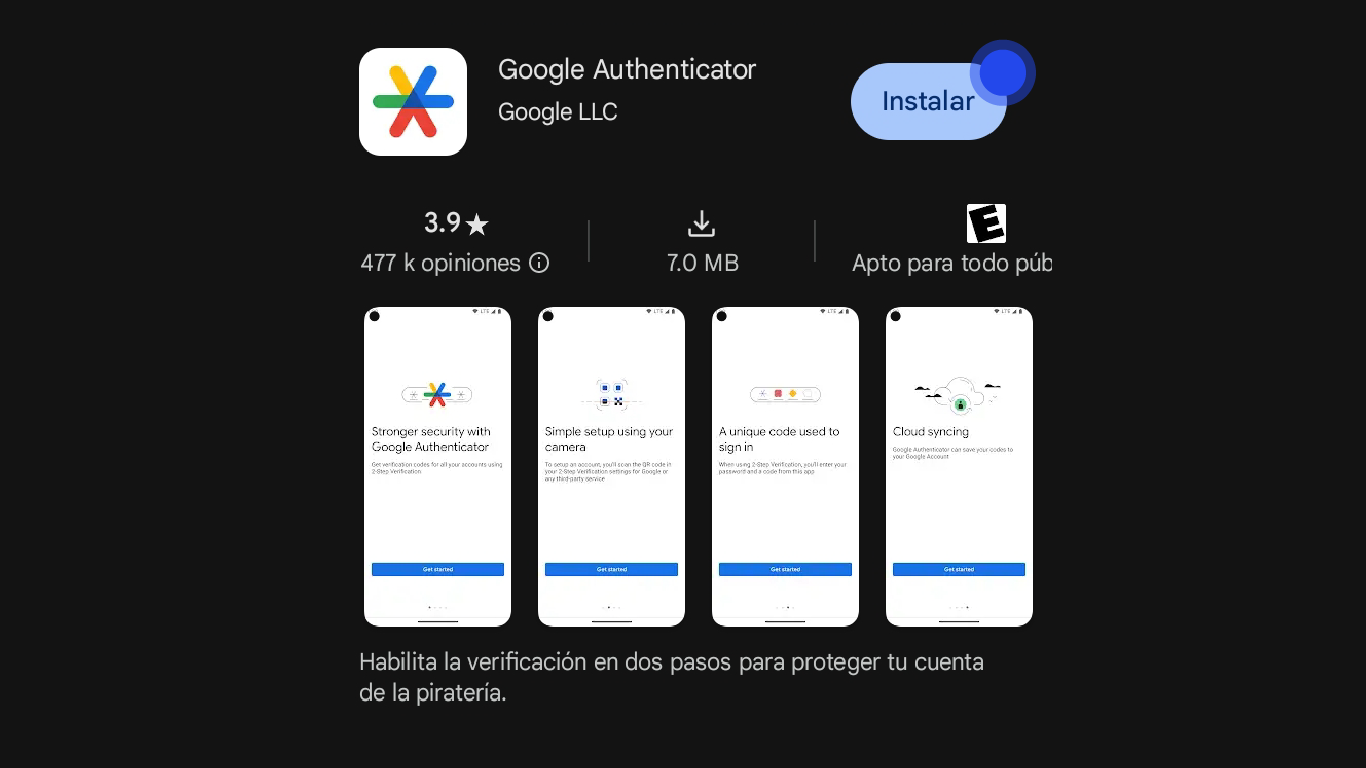This screenshot has width=1366, height=768.
Task: View the content rating Apto para todo público
Action: [x=951, y=263]
